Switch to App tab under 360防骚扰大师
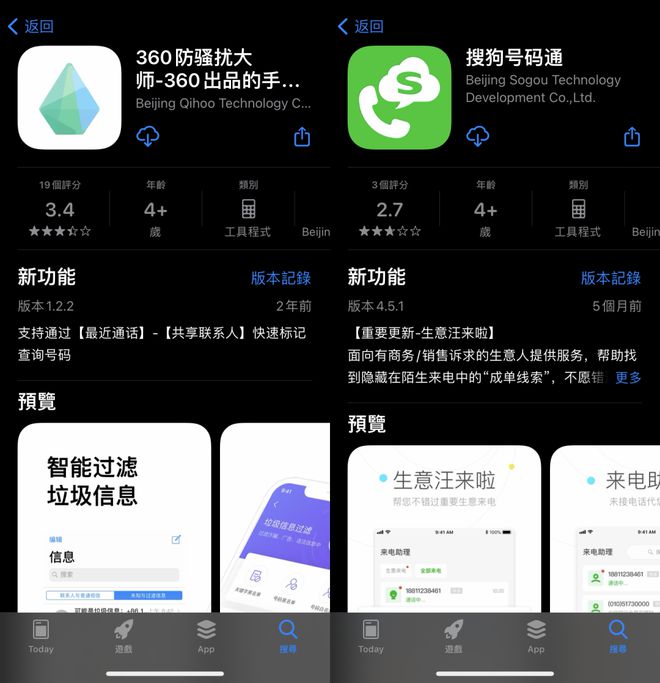The height and width of the screenshot is (683, 660). point(206,636)
